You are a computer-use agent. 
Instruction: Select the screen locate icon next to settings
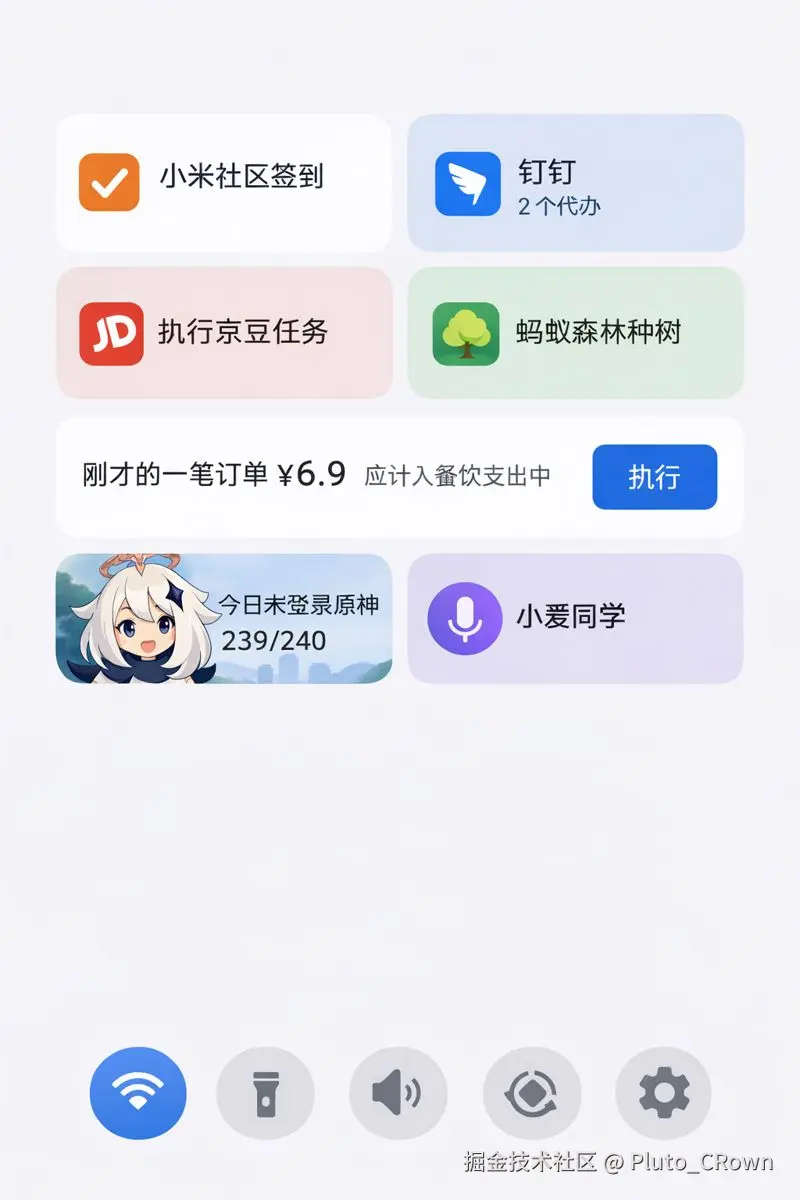point(531,1094)
